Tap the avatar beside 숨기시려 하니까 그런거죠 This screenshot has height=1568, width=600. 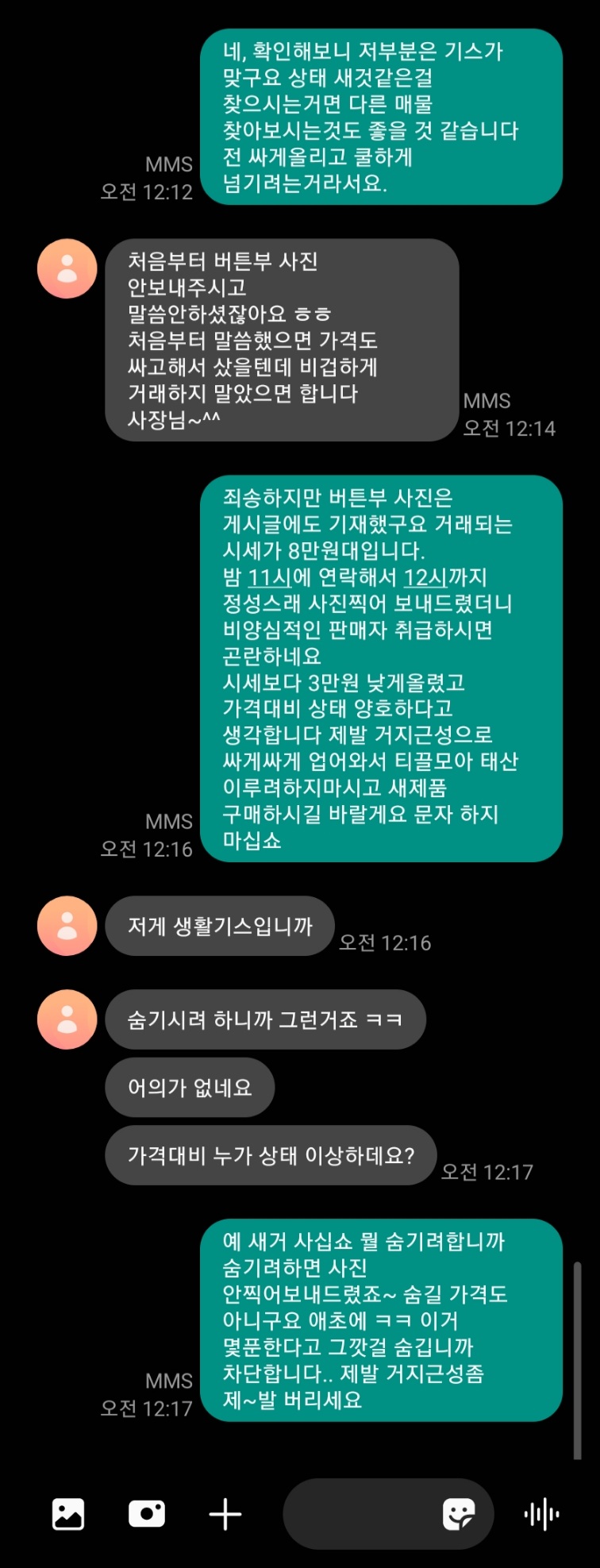point(67,1019)
